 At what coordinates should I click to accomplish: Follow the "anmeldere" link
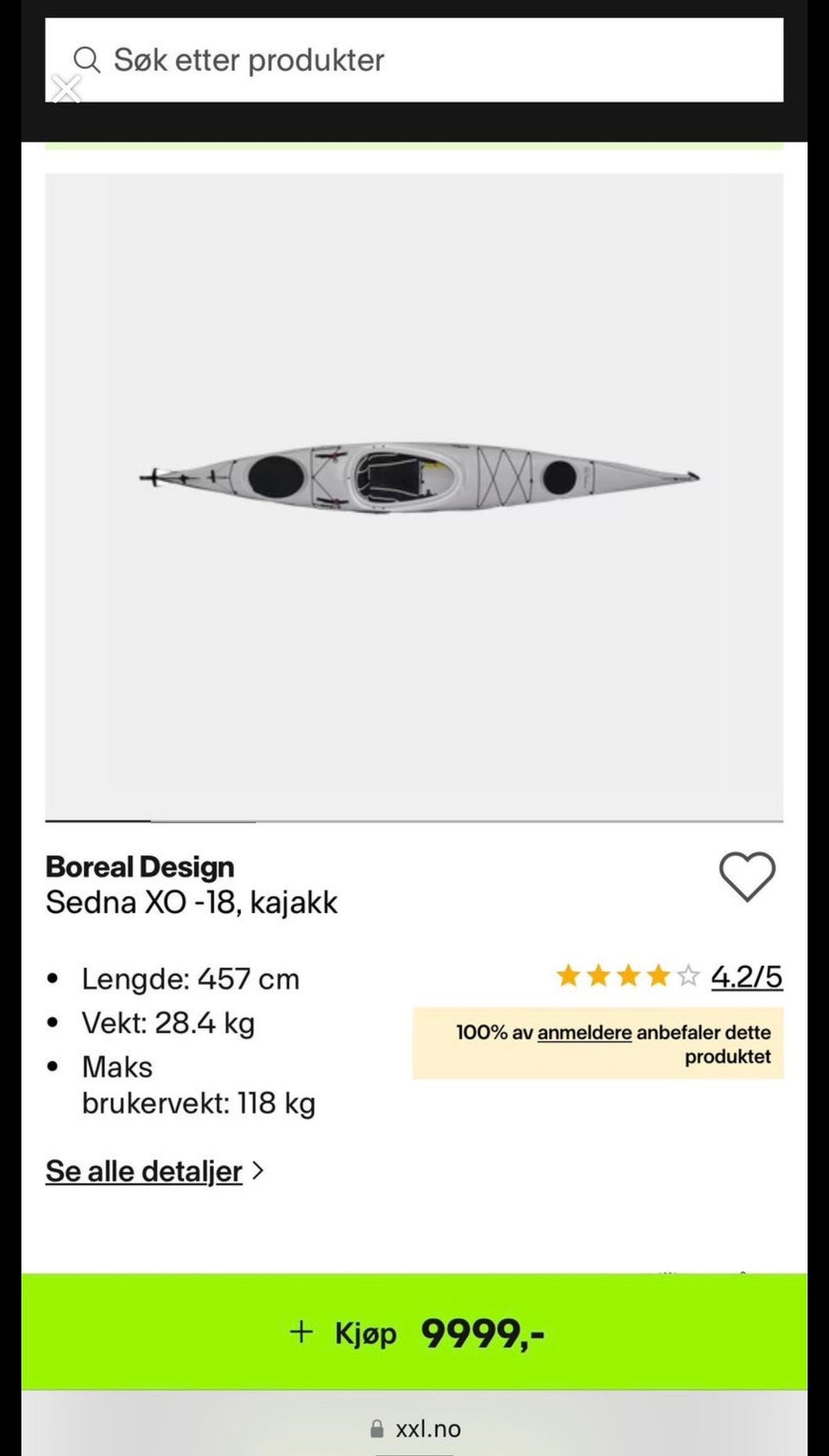(584, 1032)
